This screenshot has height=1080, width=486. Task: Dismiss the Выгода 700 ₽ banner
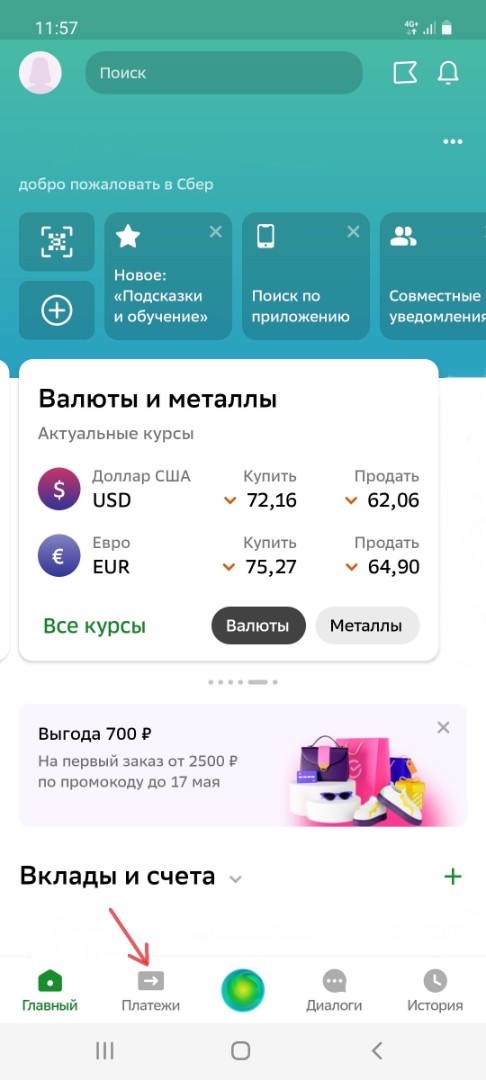[x=443, y=727]
